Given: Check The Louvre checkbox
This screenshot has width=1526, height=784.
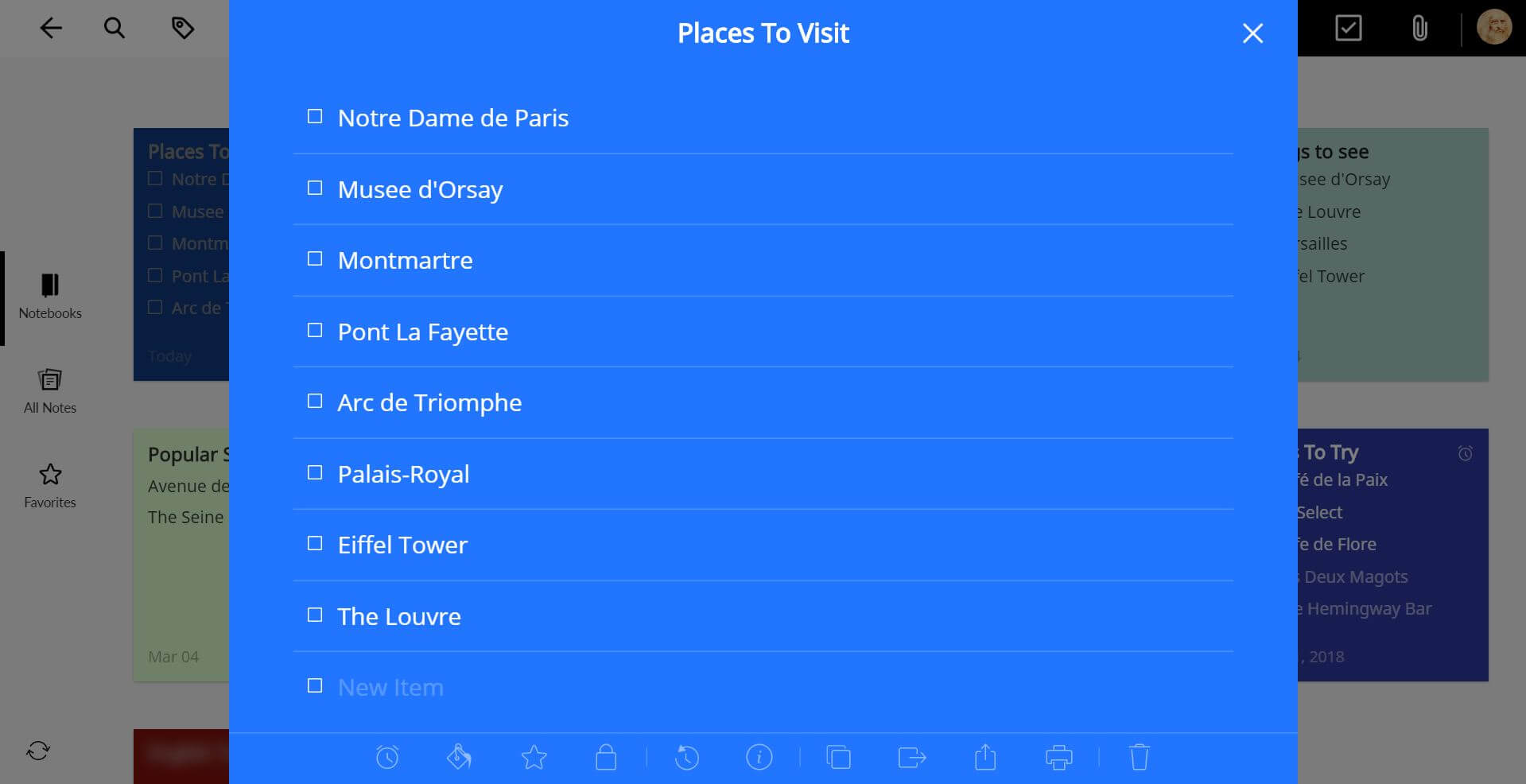Looking at the screenshot, I should point(315,615).
